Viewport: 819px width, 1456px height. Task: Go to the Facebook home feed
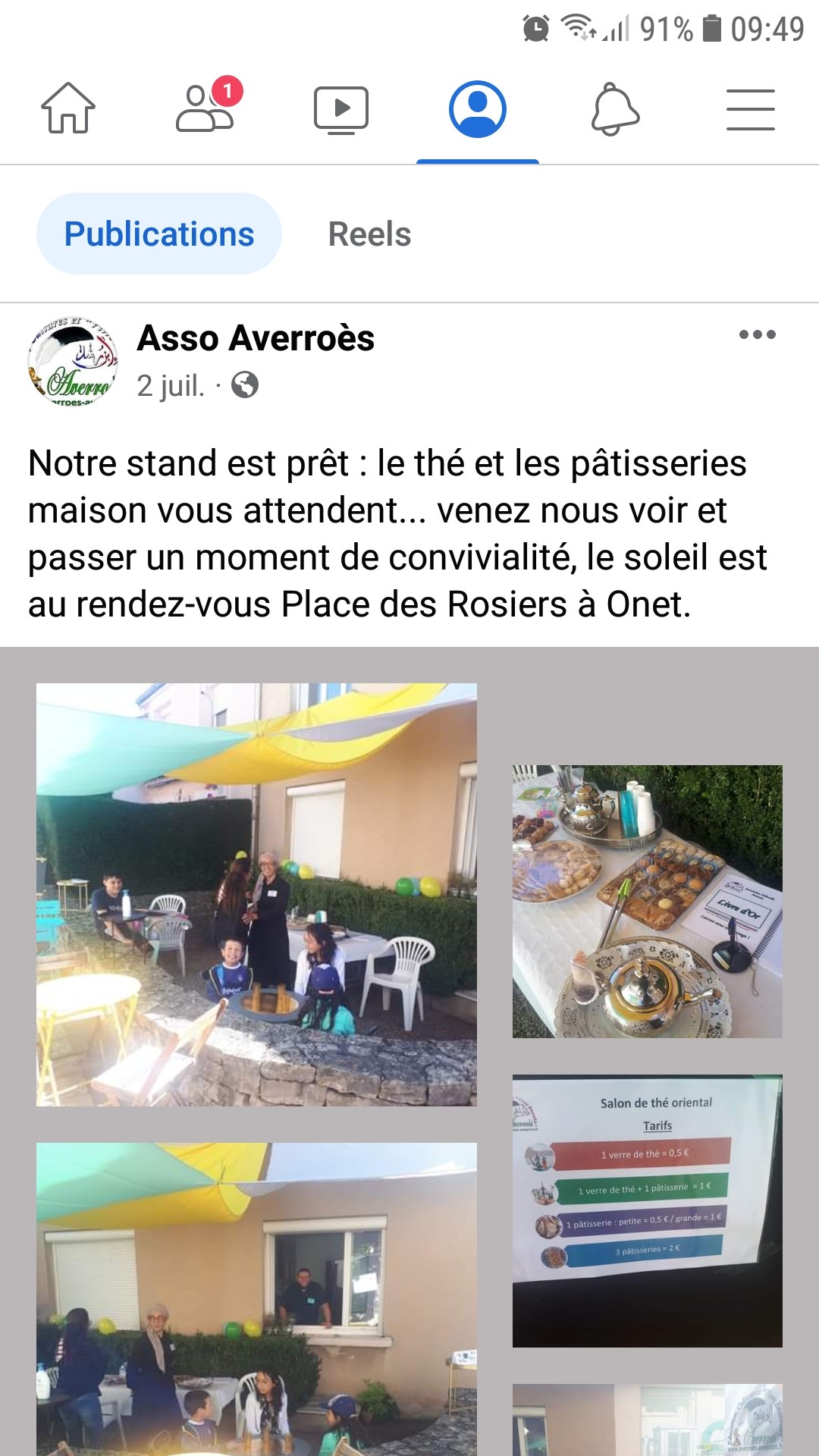68,108
